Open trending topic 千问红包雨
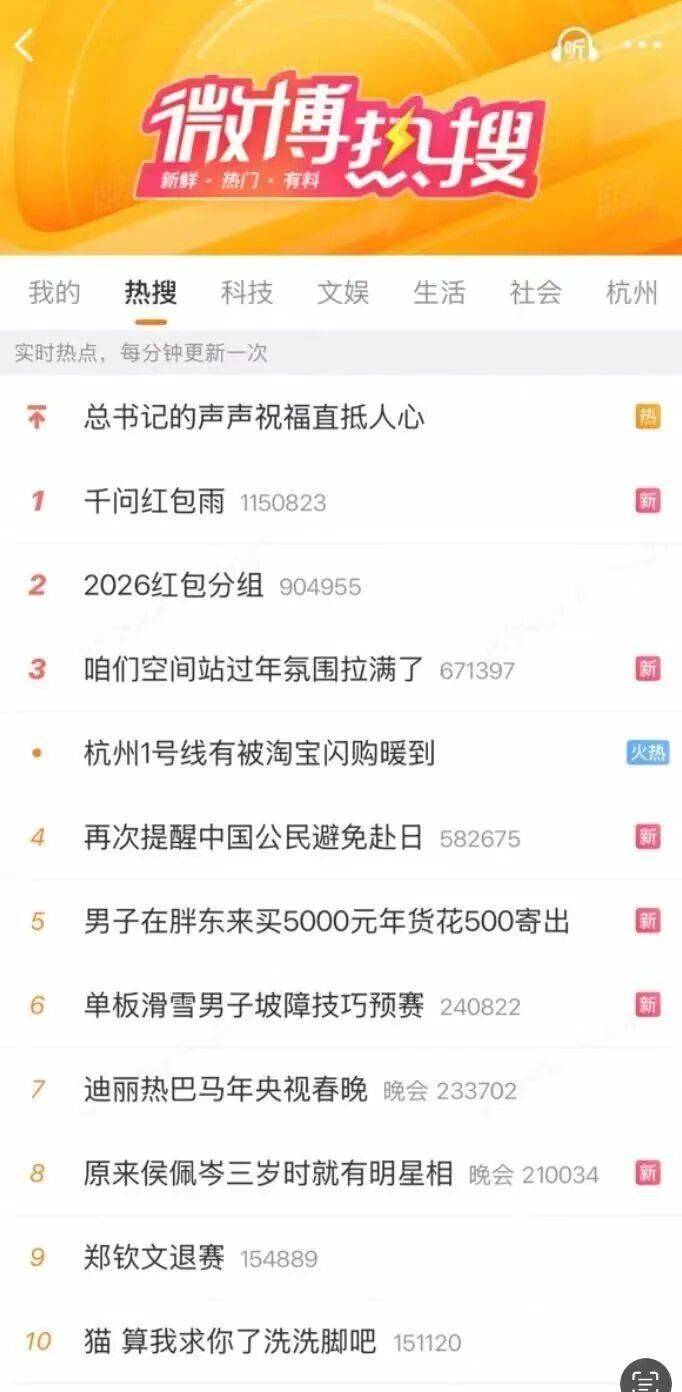This screenshot has height=1392, width=682. tap(155, 501)
